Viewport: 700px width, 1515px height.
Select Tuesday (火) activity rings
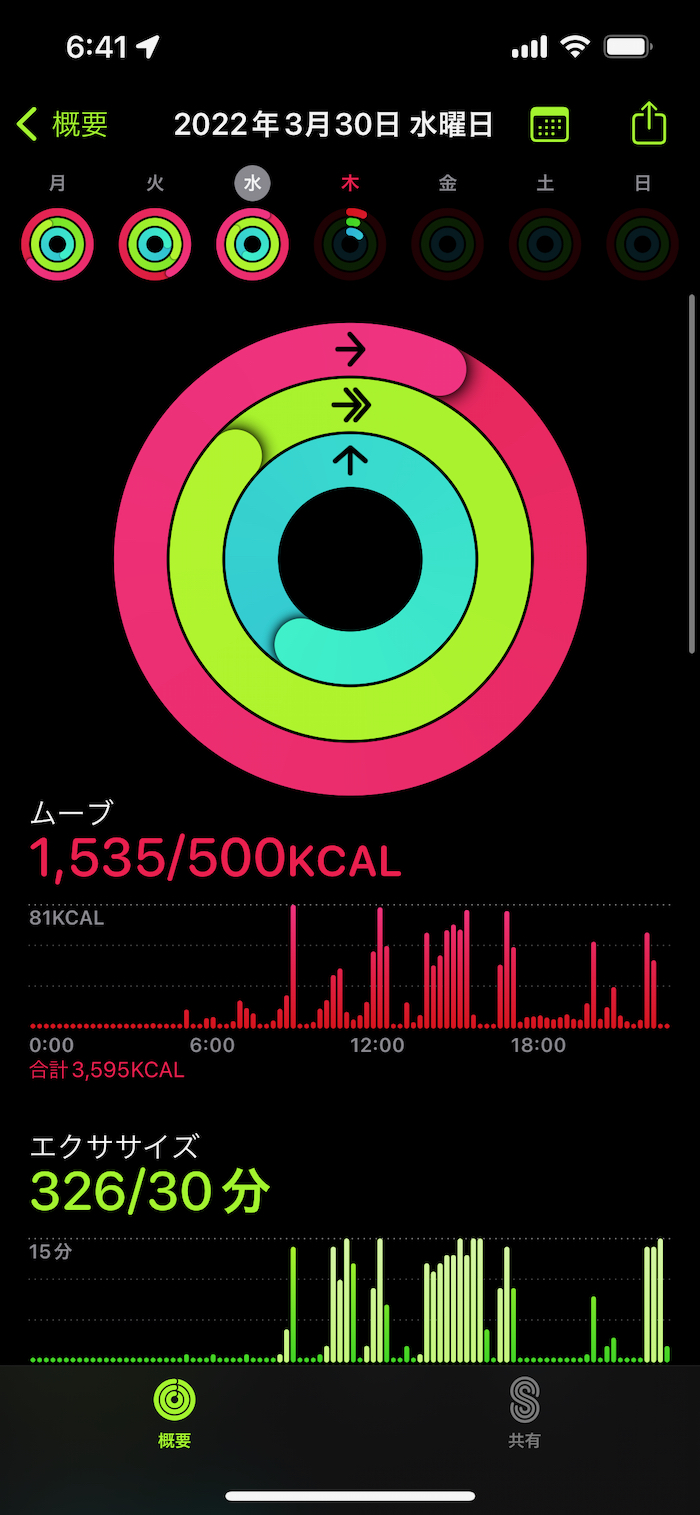pyautogui.click(x=155, y=243)
